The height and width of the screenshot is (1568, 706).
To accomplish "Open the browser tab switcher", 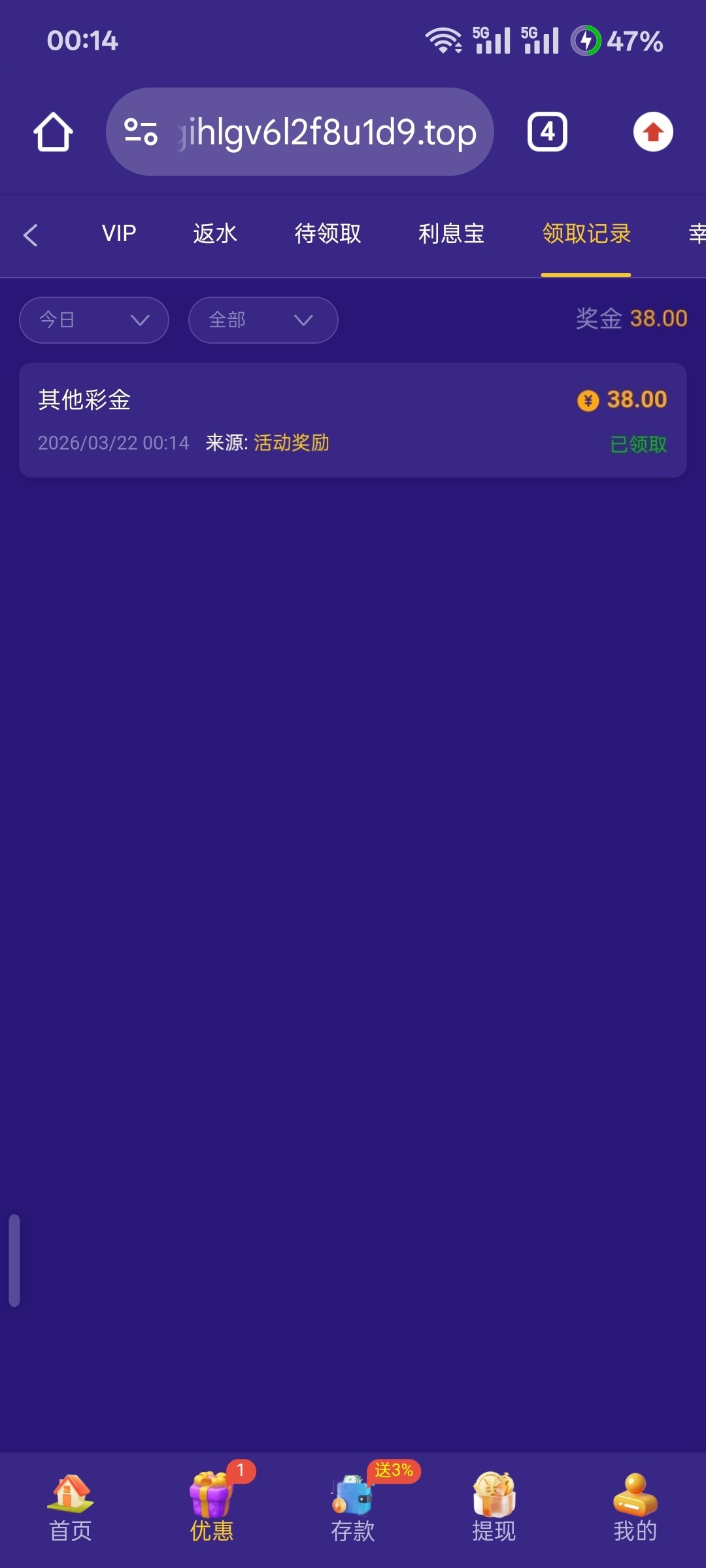I will 547,132.
